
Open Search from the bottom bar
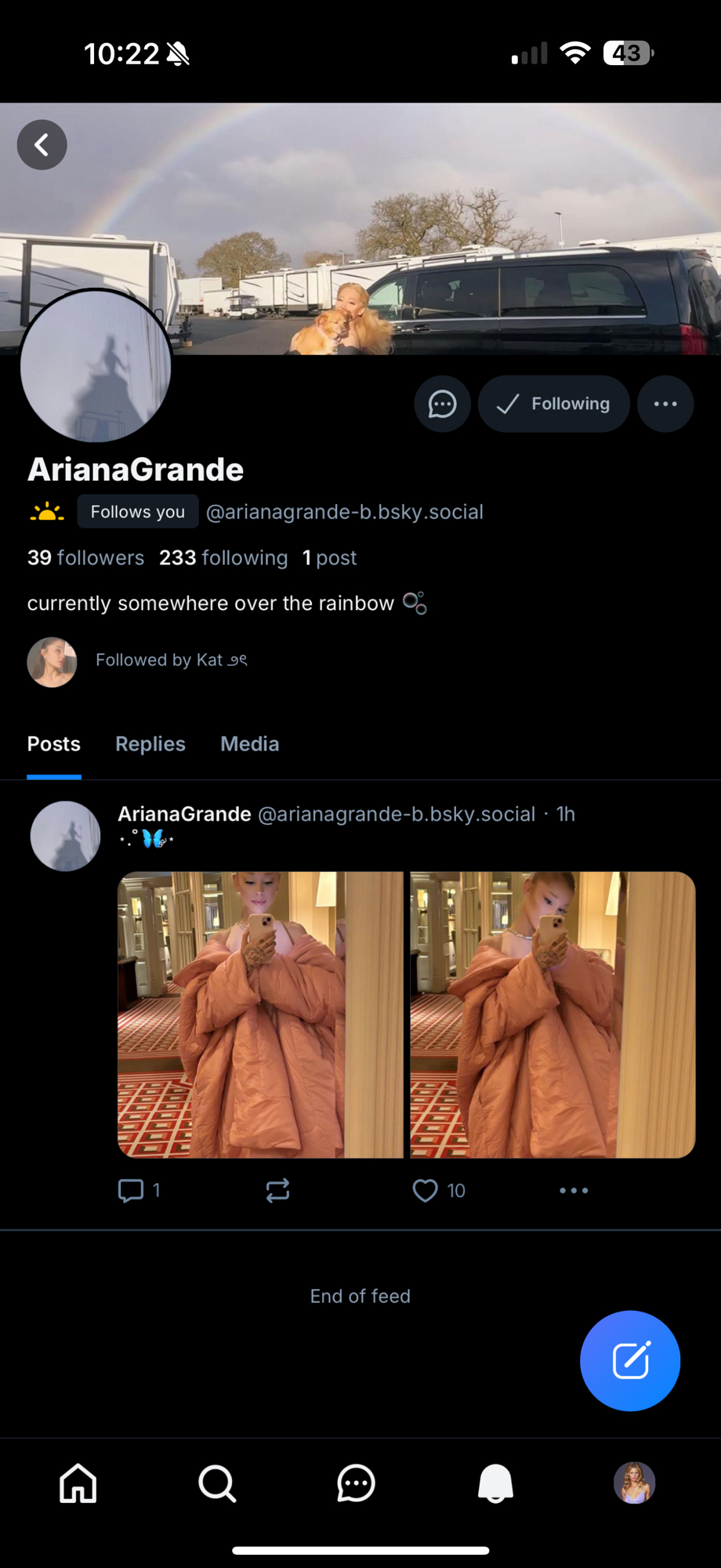tap(217, 1483)
